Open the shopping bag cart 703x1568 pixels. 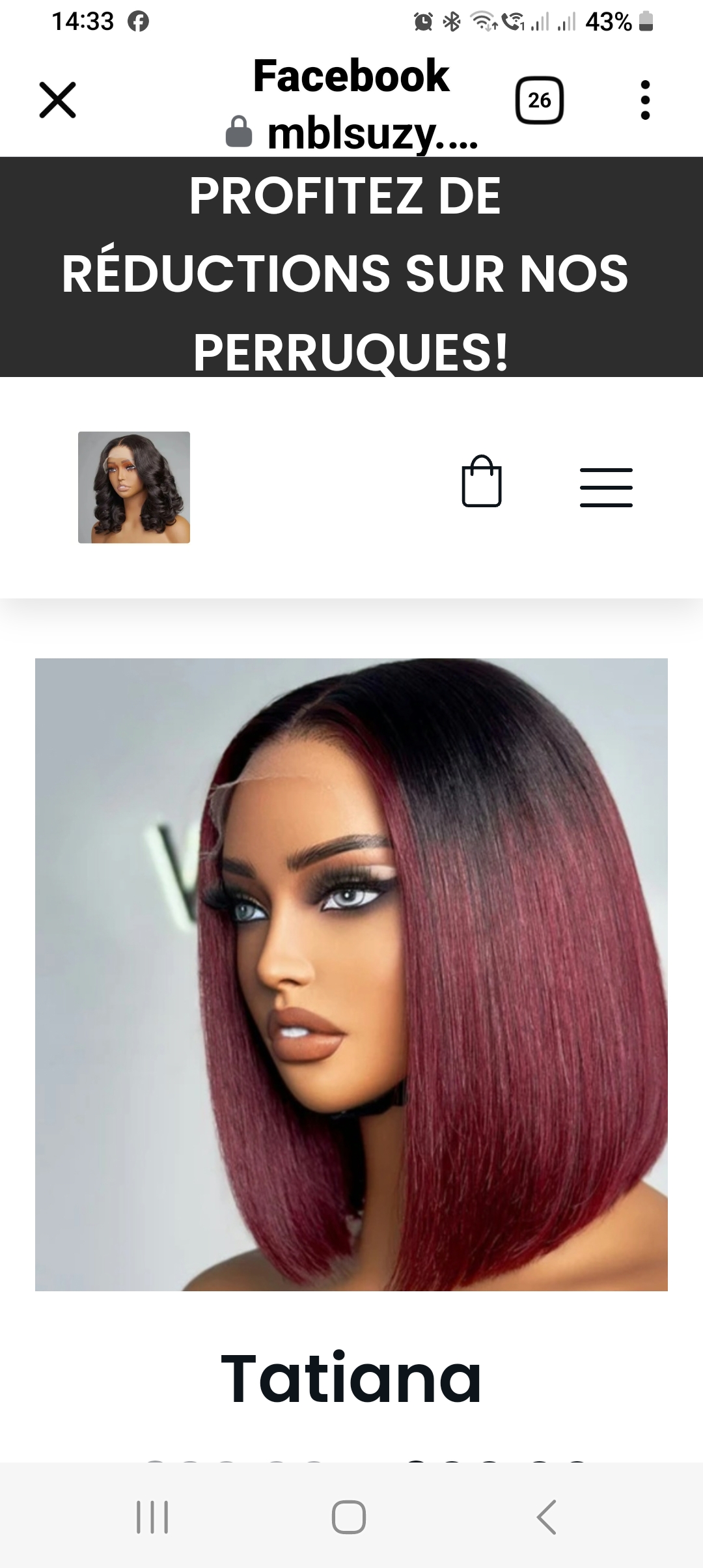[482, 482]
